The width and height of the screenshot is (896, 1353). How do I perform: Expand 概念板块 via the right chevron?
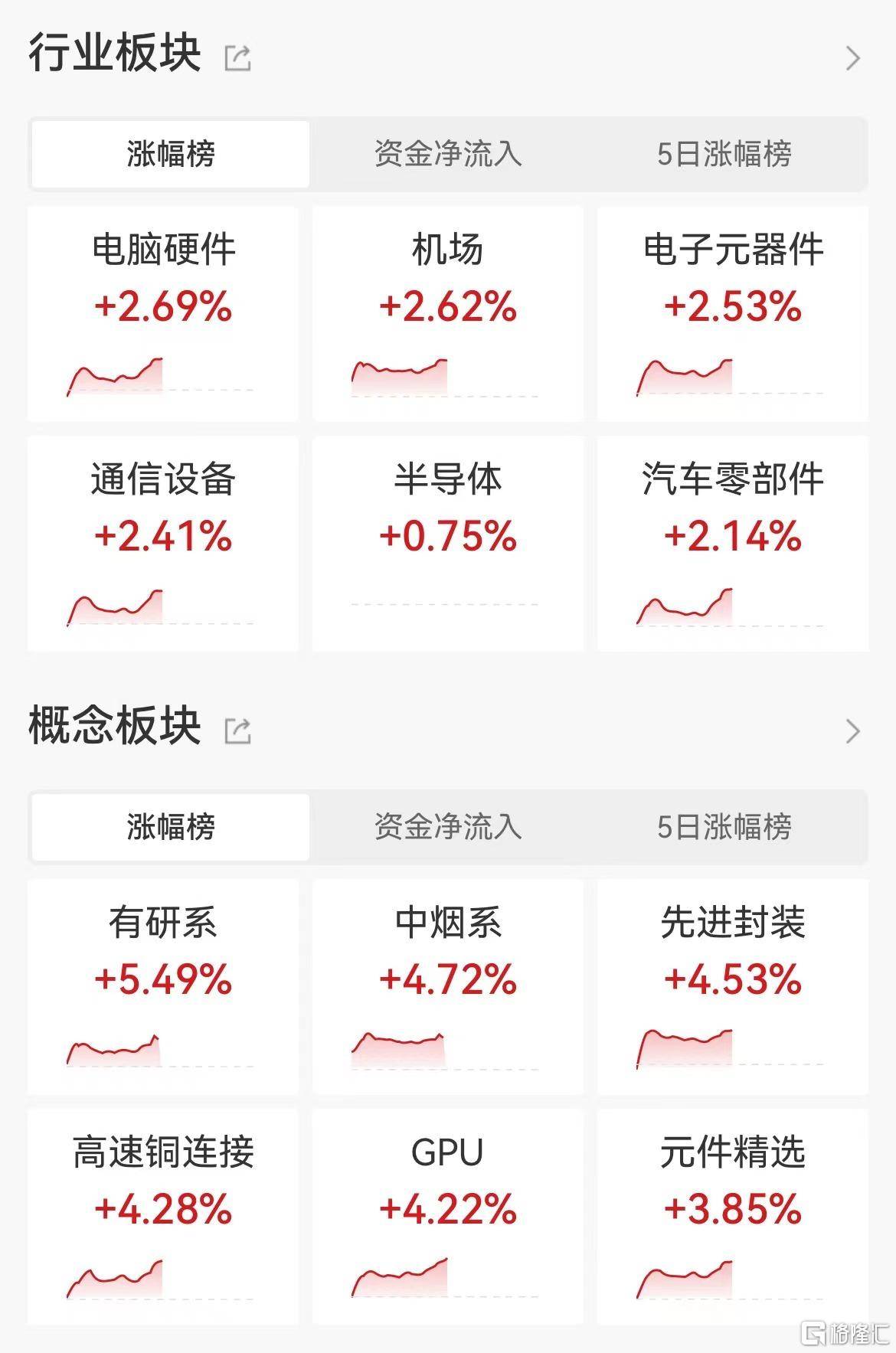853,733
